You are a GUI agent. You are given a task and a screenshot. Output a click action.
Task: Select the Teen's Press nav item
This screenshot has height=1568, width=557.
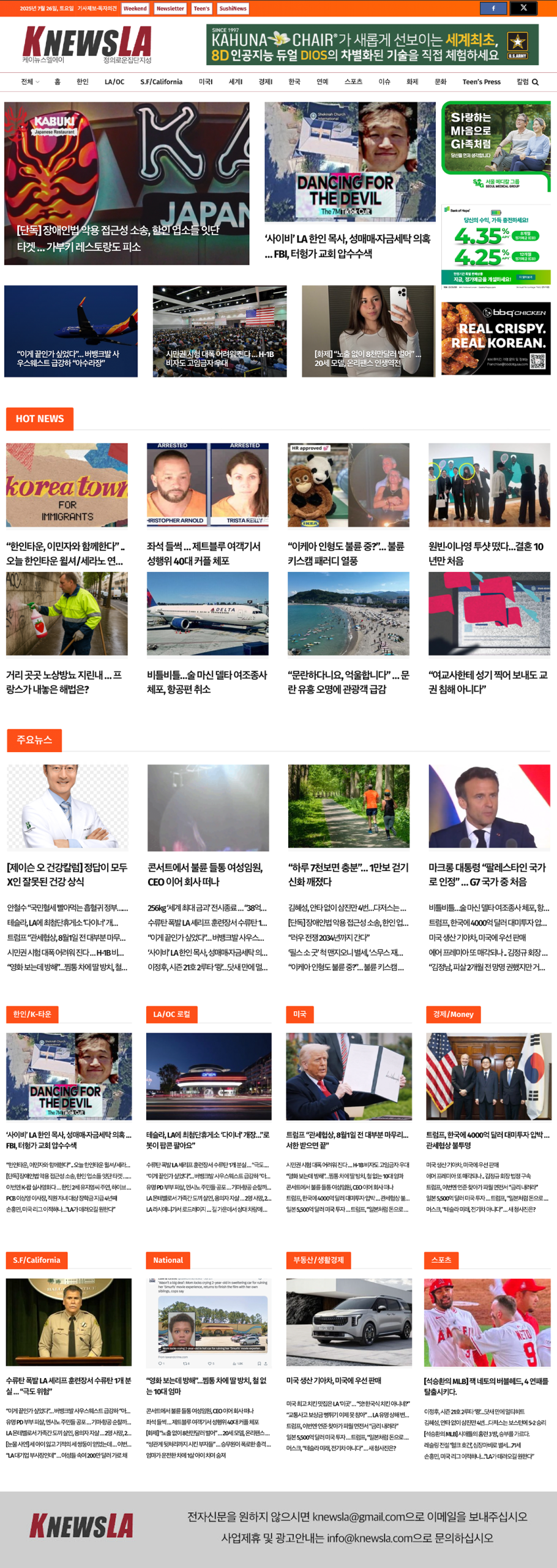coord(481,82)
